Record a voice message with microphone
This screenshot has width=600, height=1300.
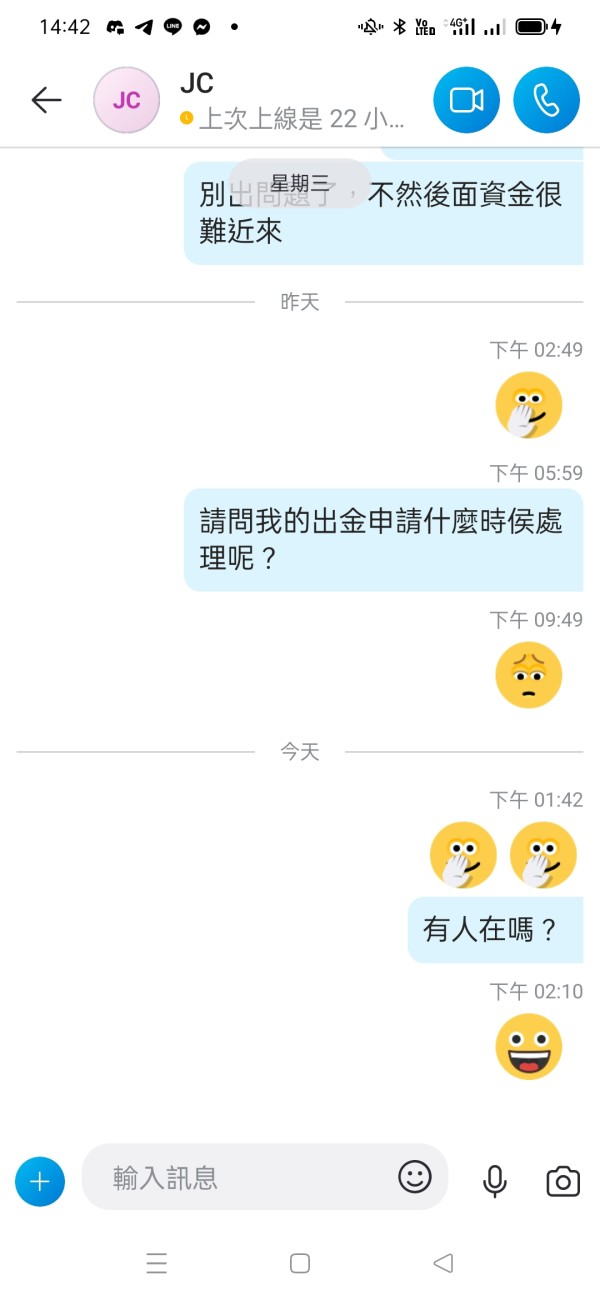(494, 1181)
